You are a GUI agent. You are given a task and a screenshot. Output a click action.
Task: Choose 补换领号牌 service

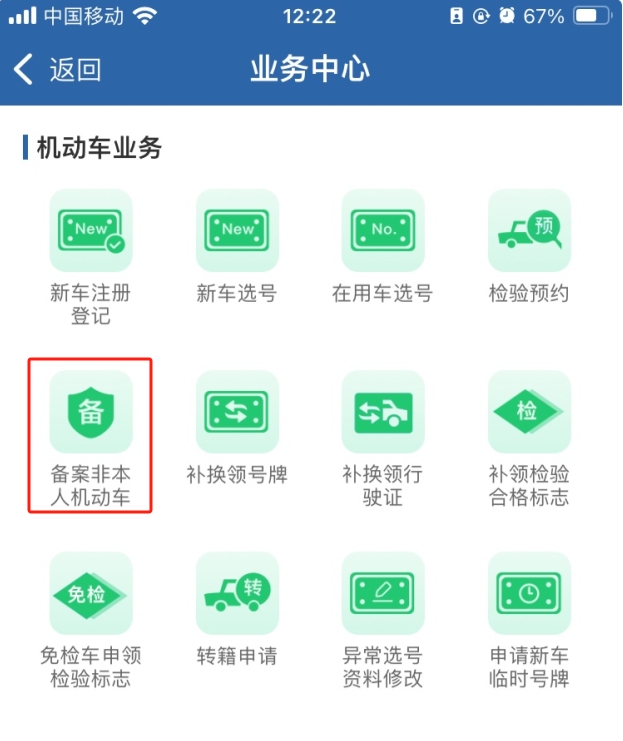237,412
